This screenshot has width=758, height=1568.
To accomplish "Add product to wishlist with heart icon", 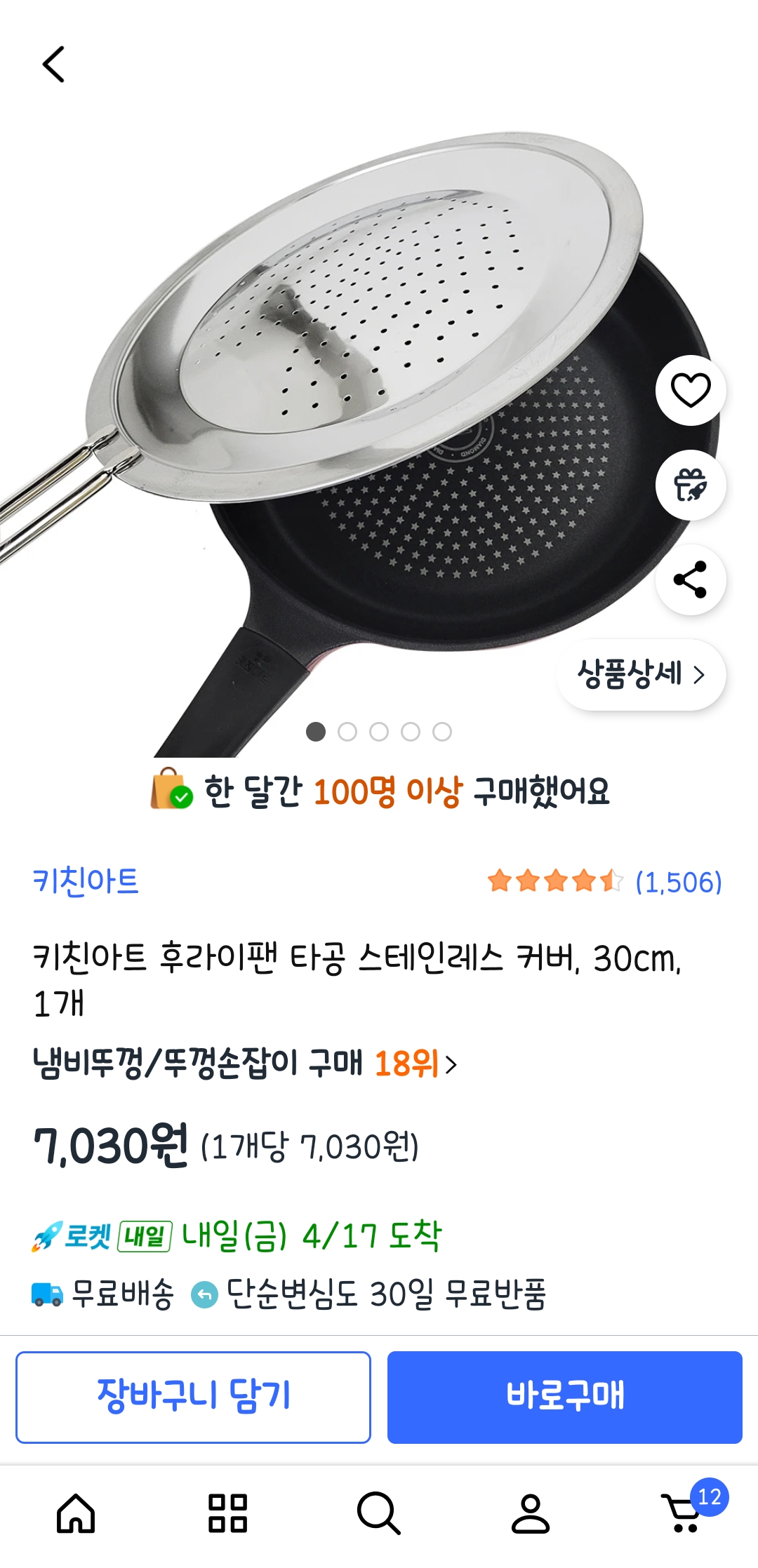I will [x=691, y=390].
